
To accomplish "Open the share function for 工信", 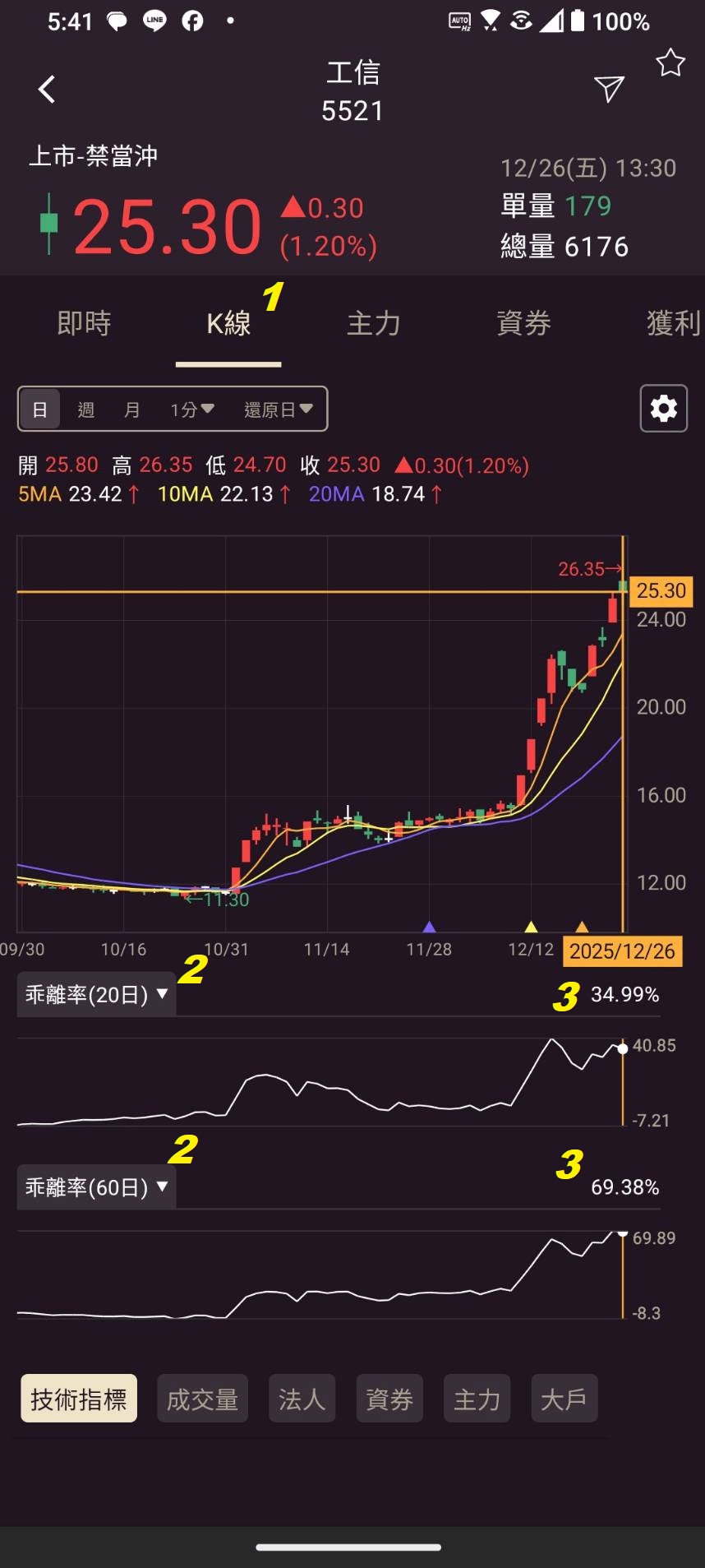I will tap(608, 89).
